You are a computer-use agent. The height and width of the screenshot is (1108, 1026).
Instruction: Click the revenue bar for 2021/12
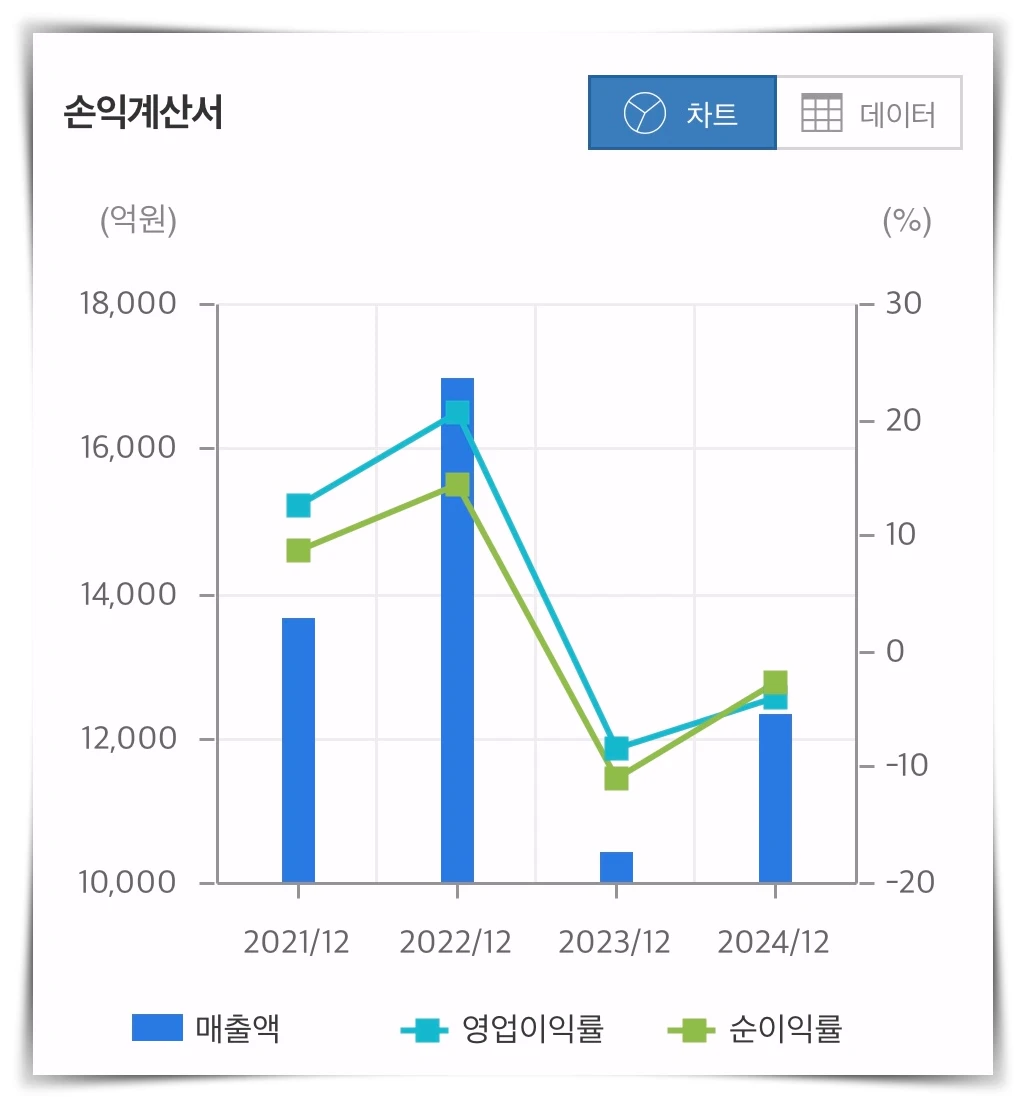point(297,750)
